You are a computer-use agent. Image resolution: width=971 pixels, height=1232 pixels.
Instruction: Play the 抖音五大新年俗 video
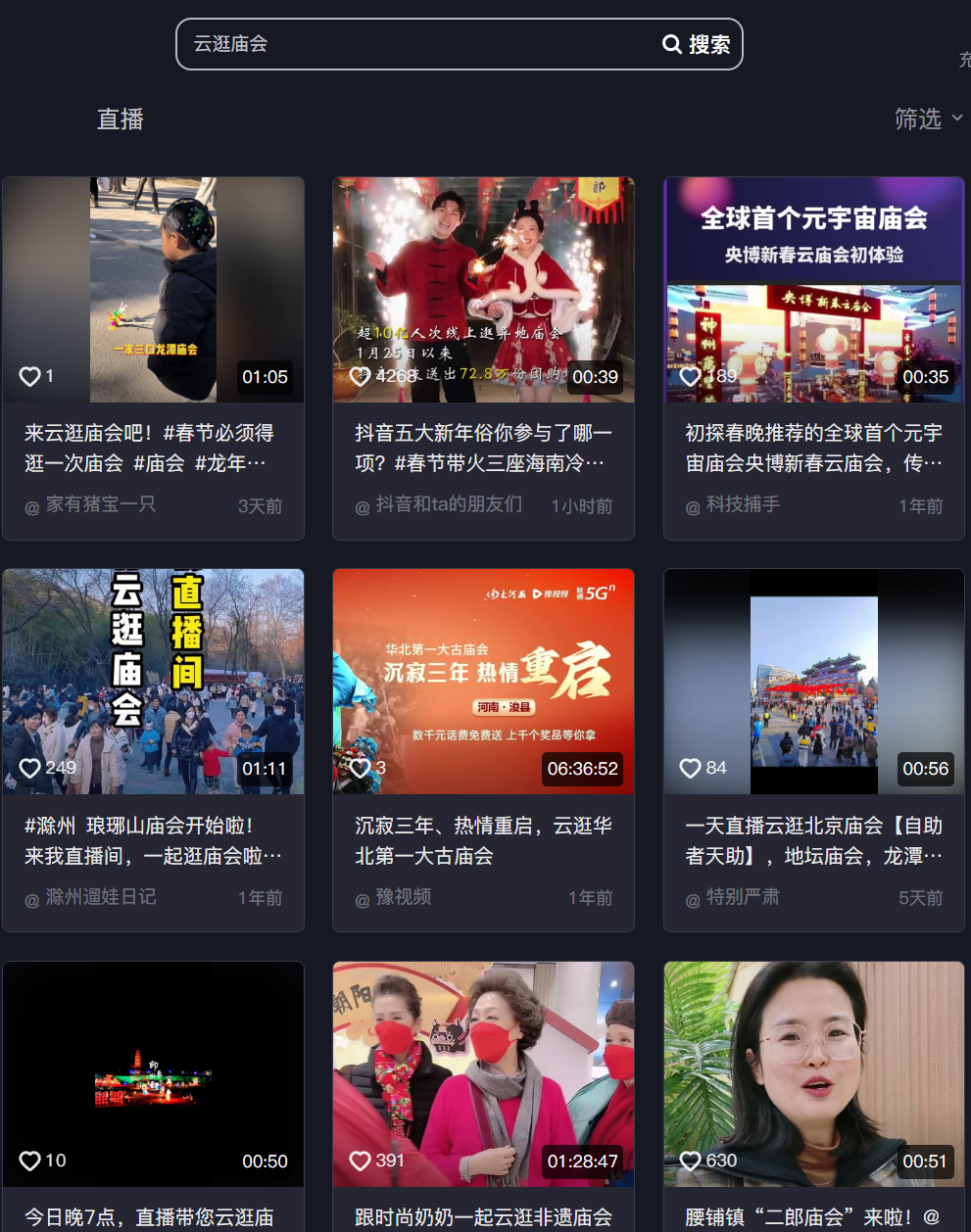(x=483, y=290)
